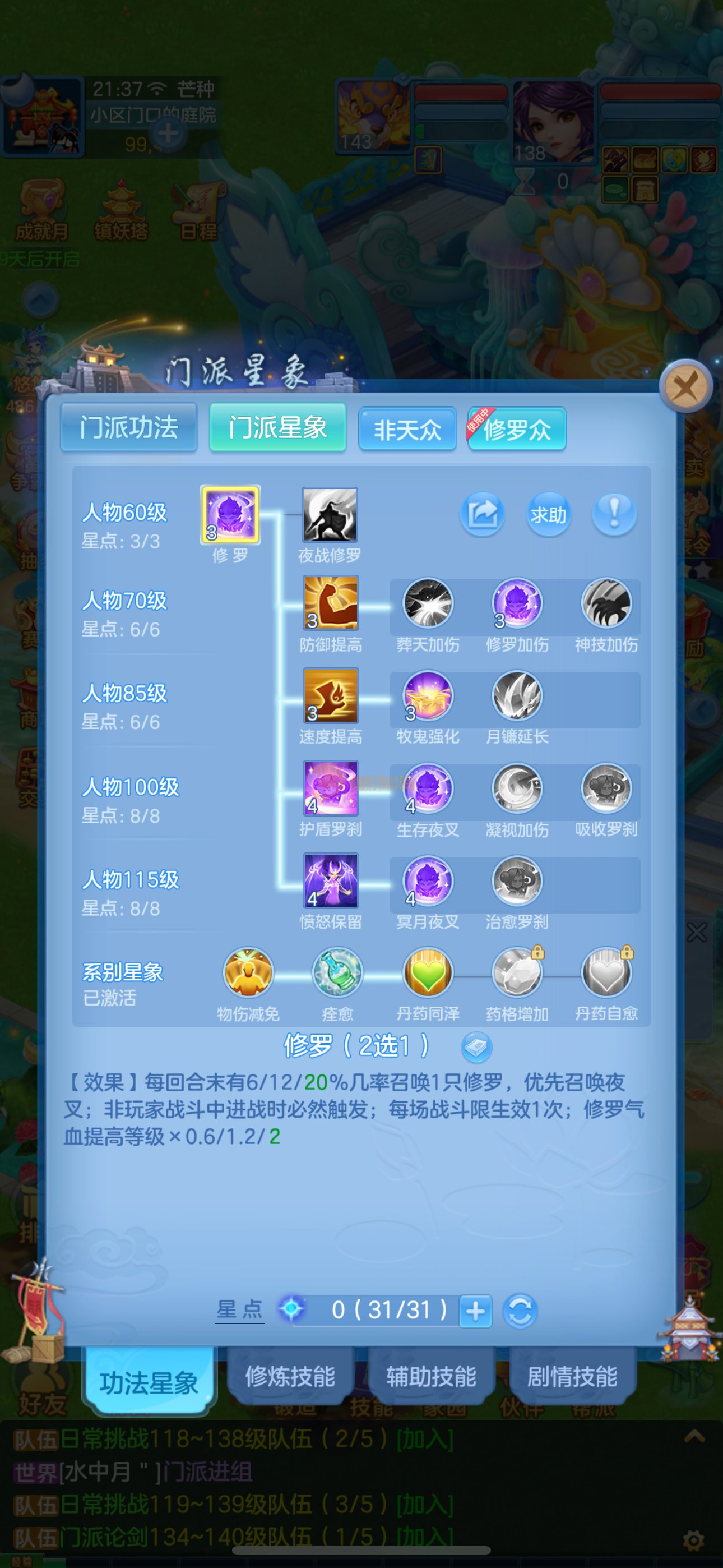Select the 牧鬼强化 skill node

(428, 697)
